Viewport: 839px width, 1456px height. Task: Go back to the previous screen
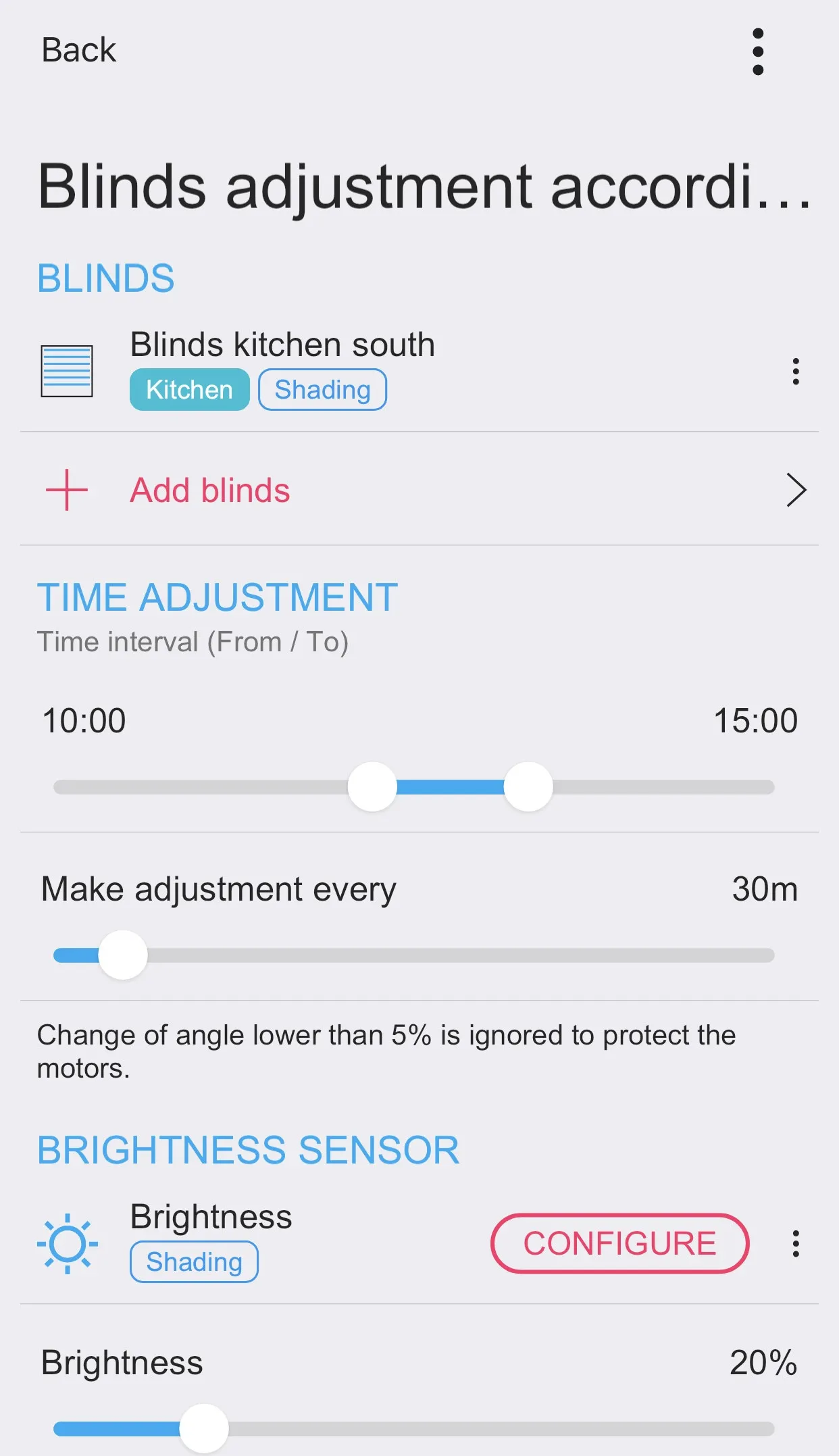tap(78, 50)
